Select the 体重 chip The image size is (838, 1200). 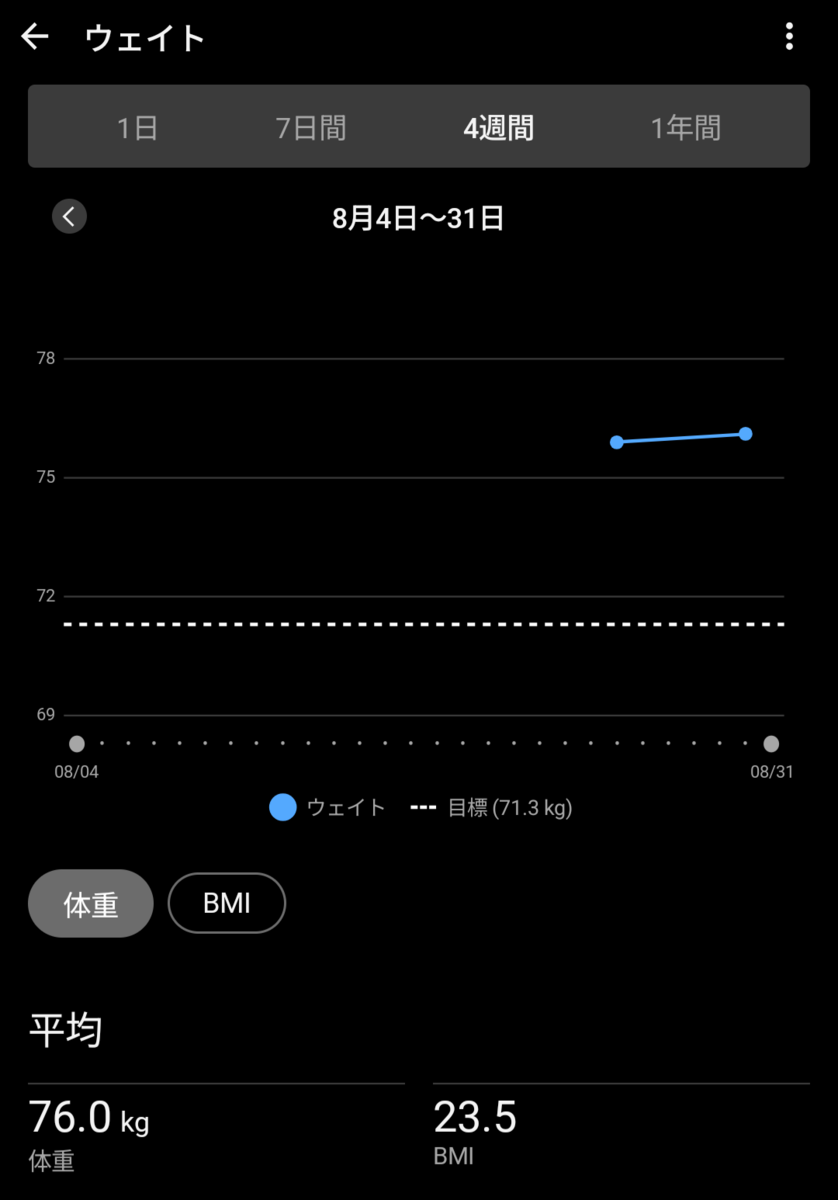(91, 903)
